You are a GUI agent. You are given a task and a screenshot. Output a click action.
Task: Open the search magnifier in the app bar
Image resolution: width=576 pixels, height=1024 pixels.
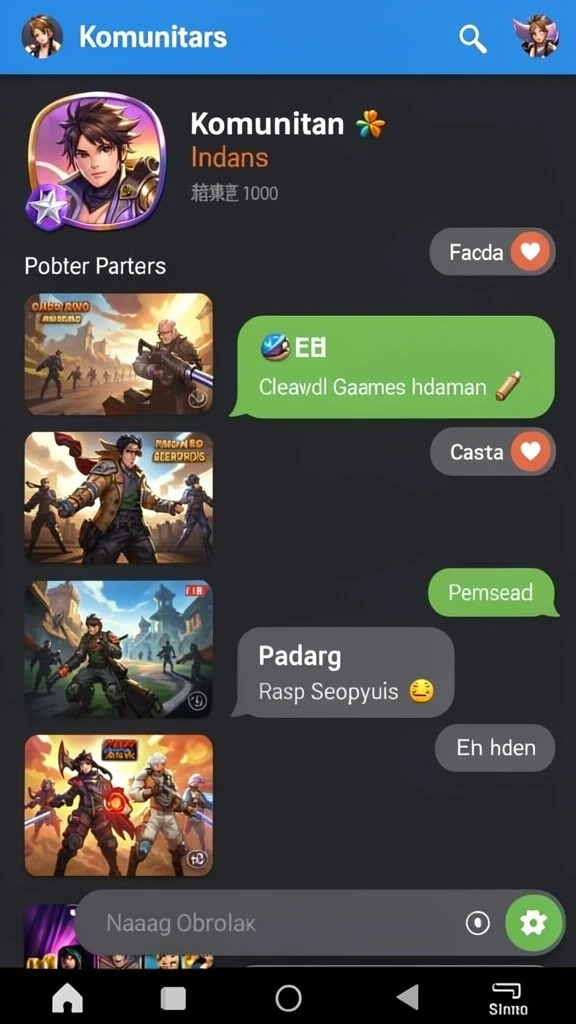coord(472,39)
